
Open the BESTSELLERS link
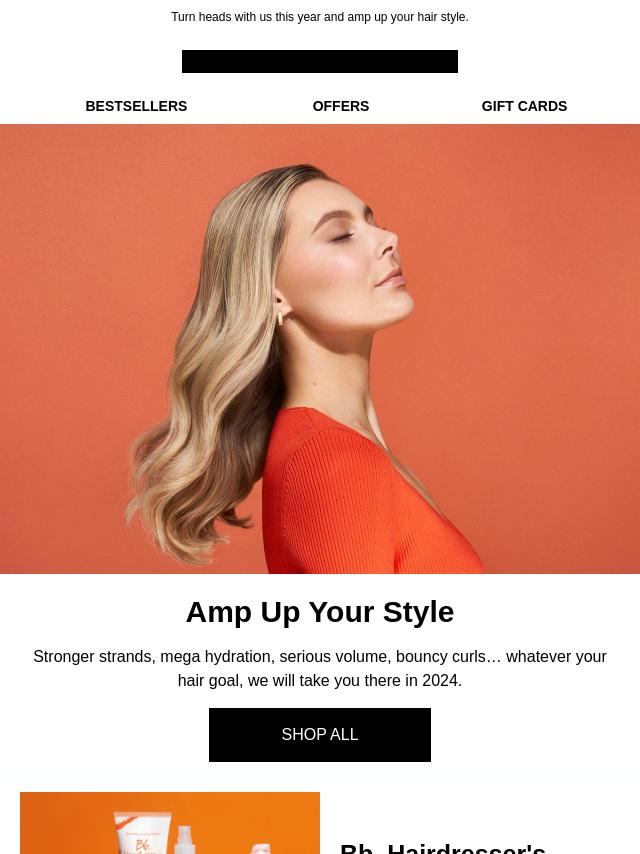pyautogui.click(x=136, y=106)
